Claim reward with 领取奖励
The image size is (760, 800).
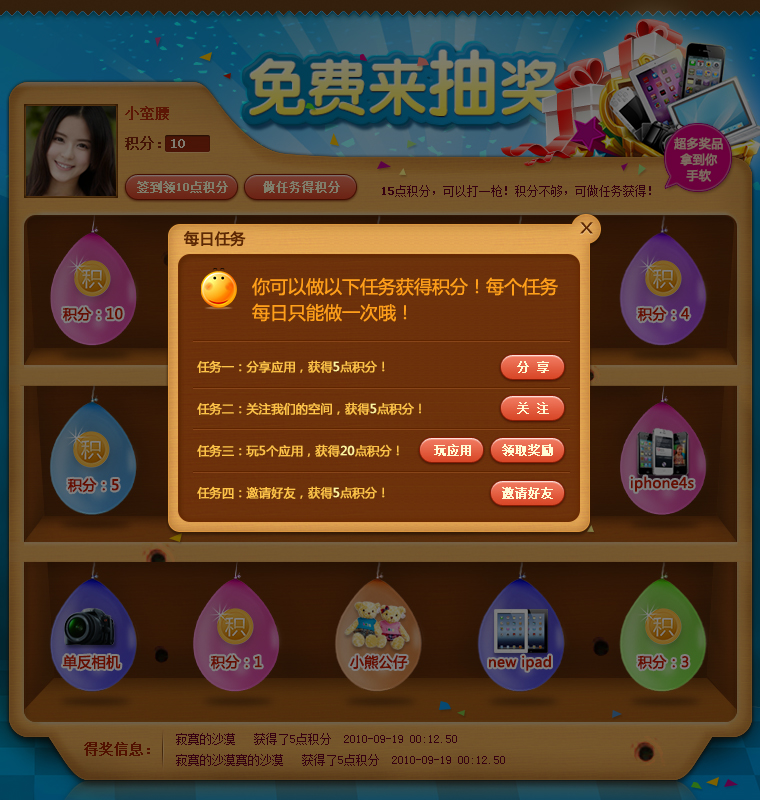coord(528,450)
